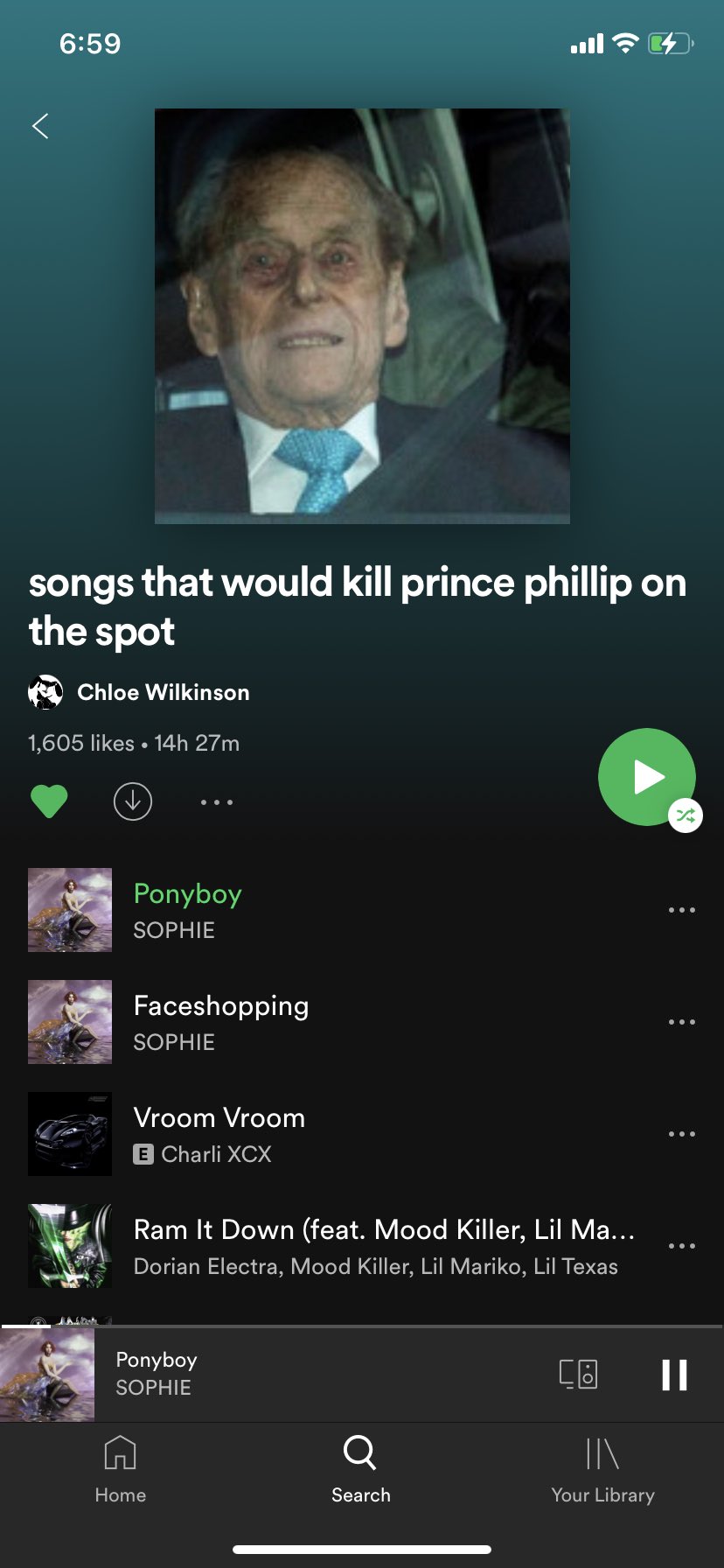
Task: Open more options for Ram It Down
Action: pyautogui.click(x=681, y=1246)
